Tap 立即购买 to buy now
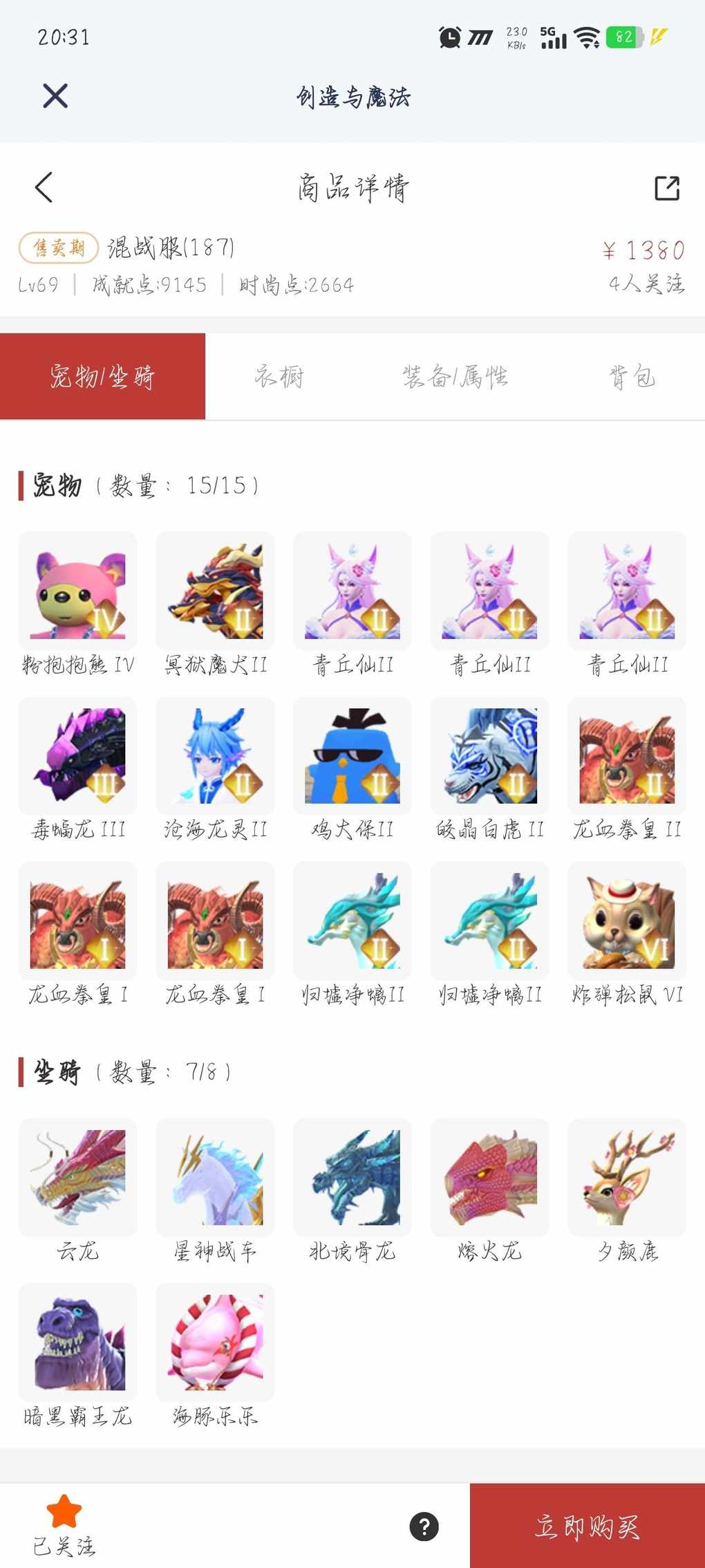The image size is (705, 1568). pos(587,1527)
